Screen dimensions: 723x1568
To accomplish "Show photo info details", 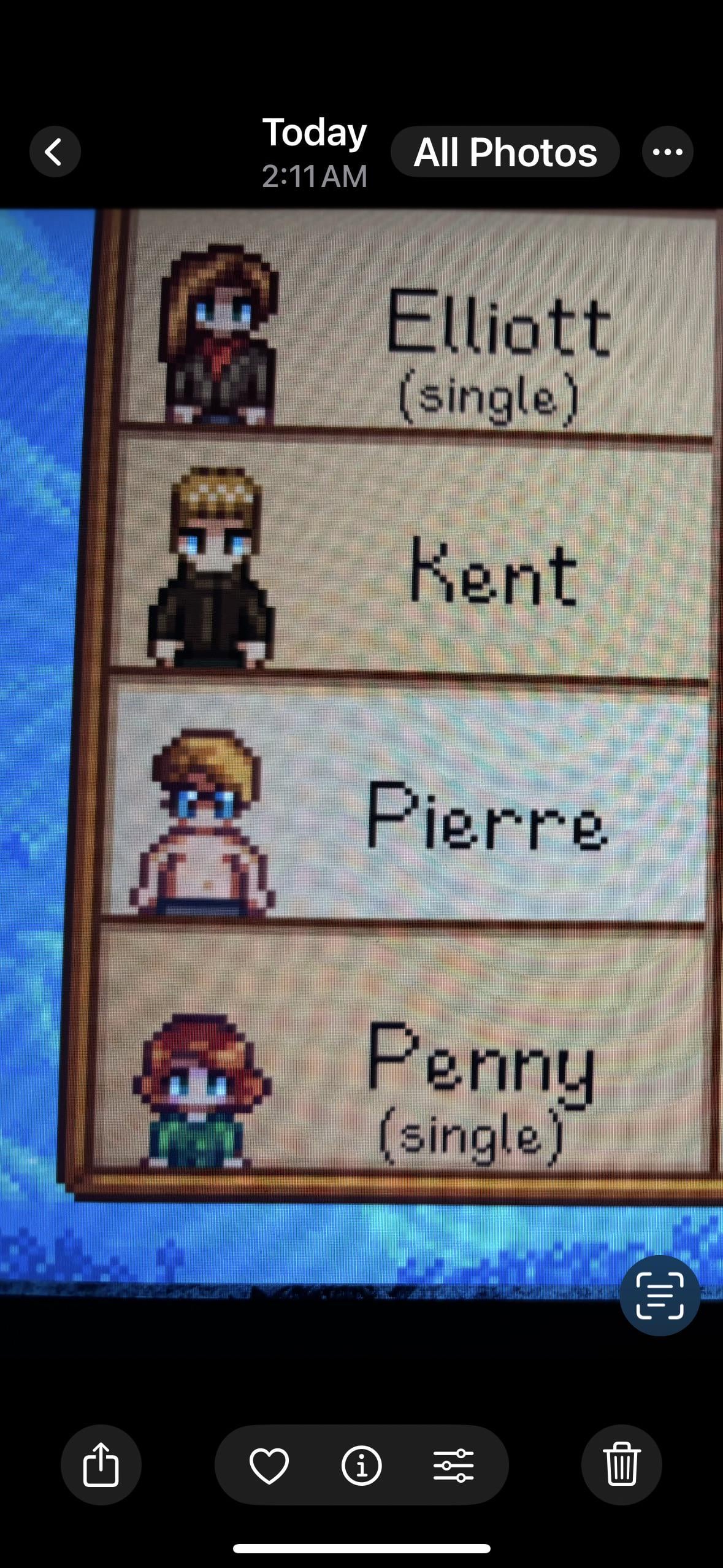I will [x=361, y=1465].
